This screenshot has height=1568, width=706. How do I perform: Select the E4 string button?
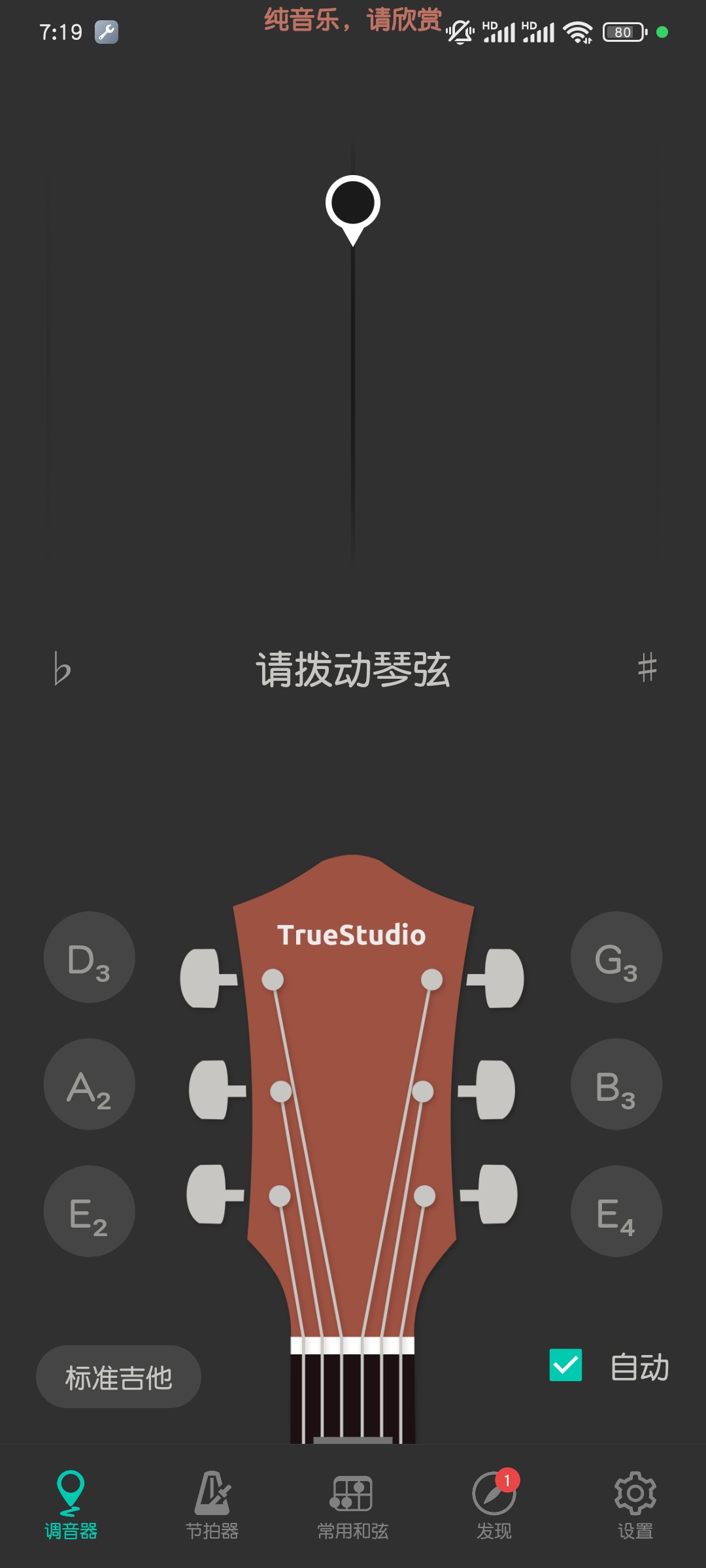coord(616,1211)
